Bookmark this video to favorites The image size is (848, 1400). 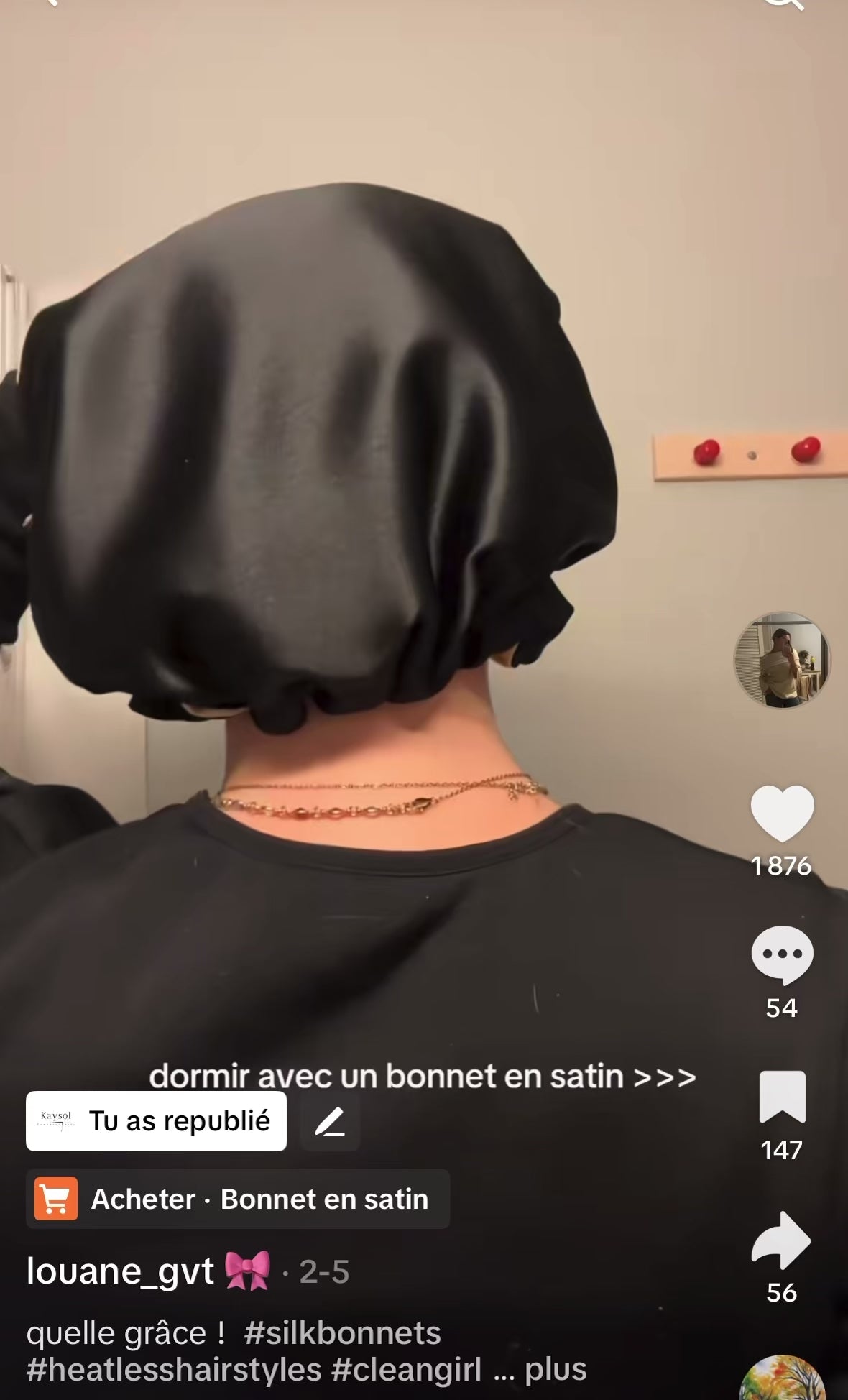point(782,1097)
